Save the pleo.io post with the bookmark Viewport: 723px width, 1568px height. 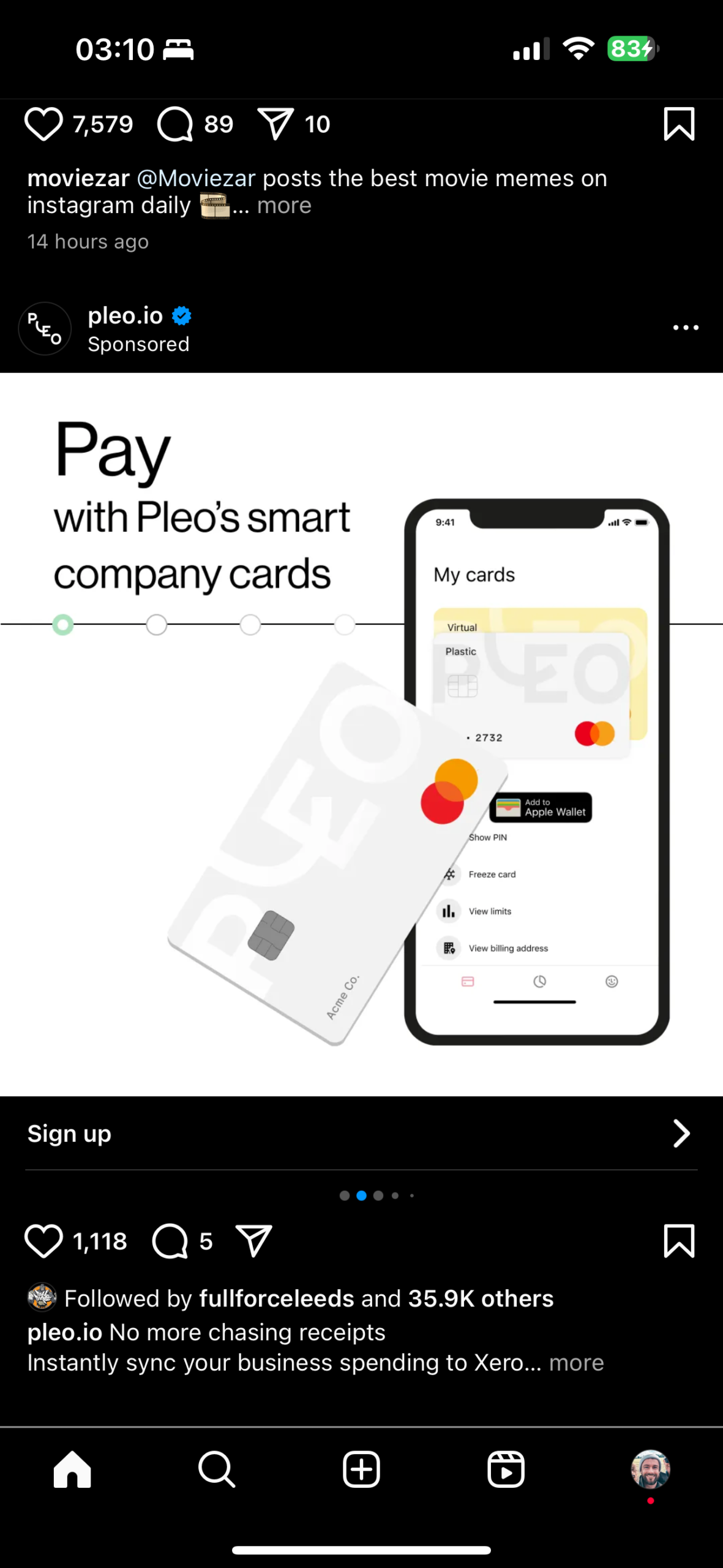click(x=679, y=1242)
